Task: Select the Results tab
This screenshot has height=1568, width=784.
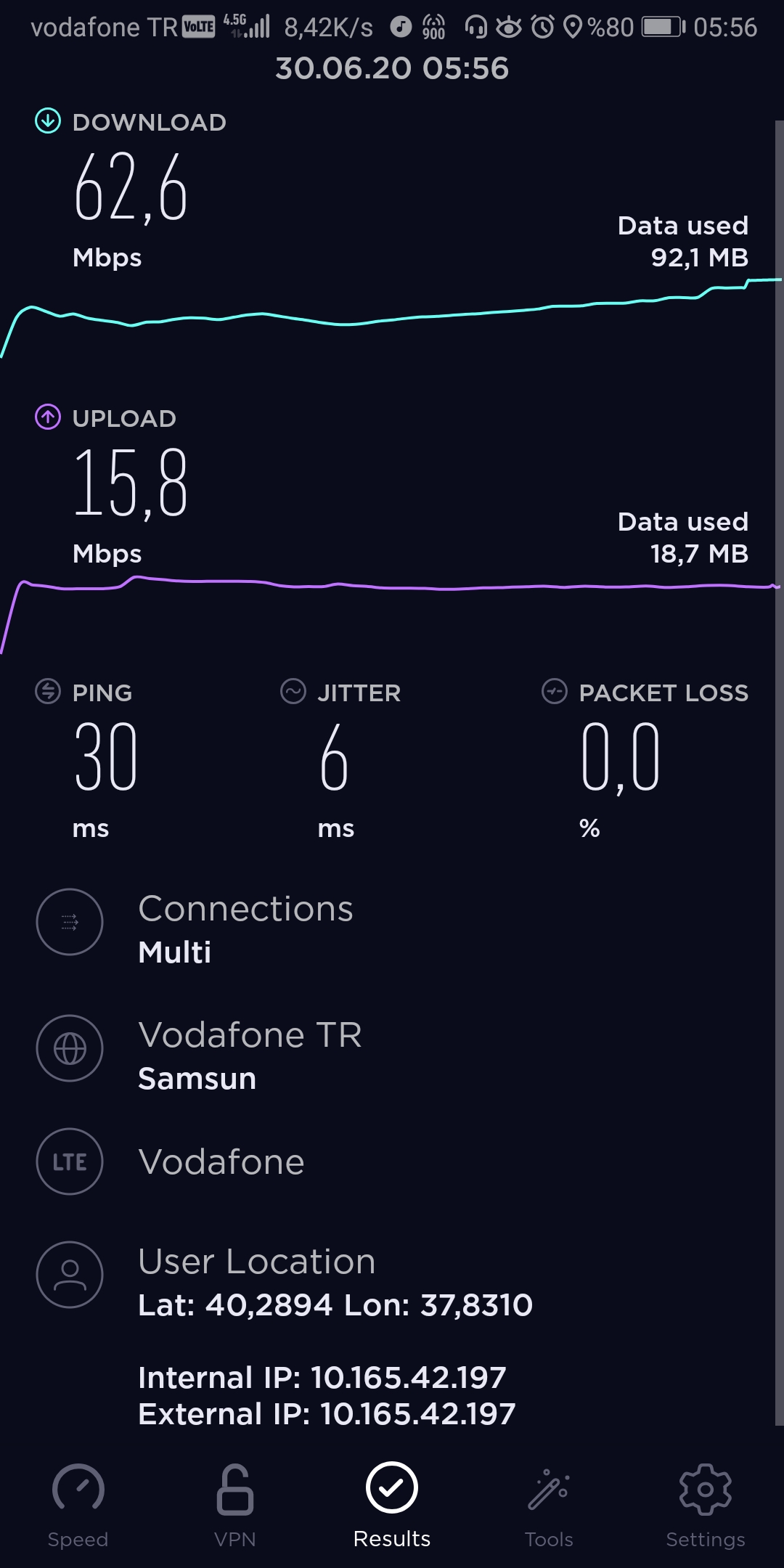Action: 392,1506
